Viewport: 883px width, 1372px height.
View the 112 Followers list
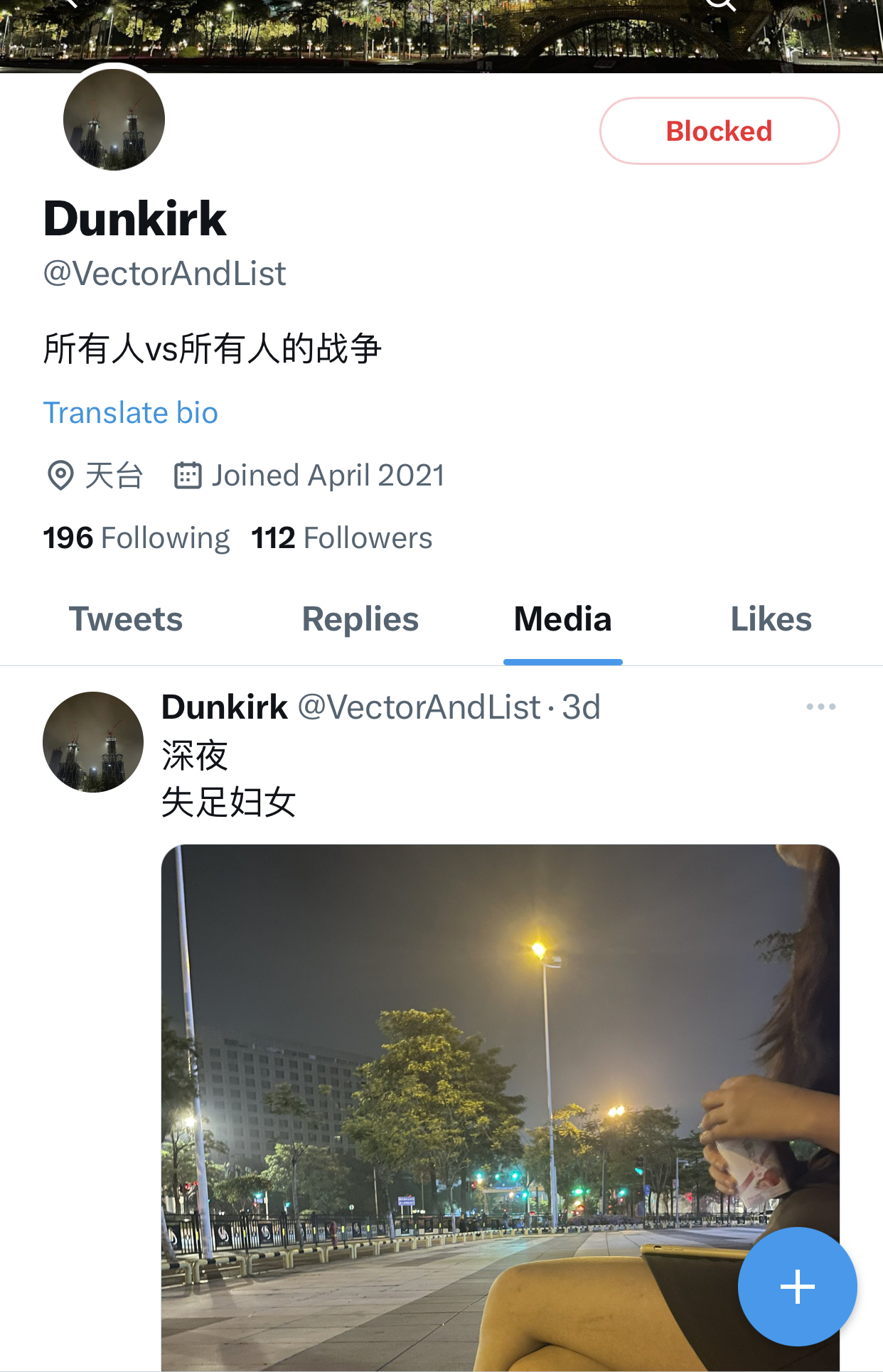point(342,538)
